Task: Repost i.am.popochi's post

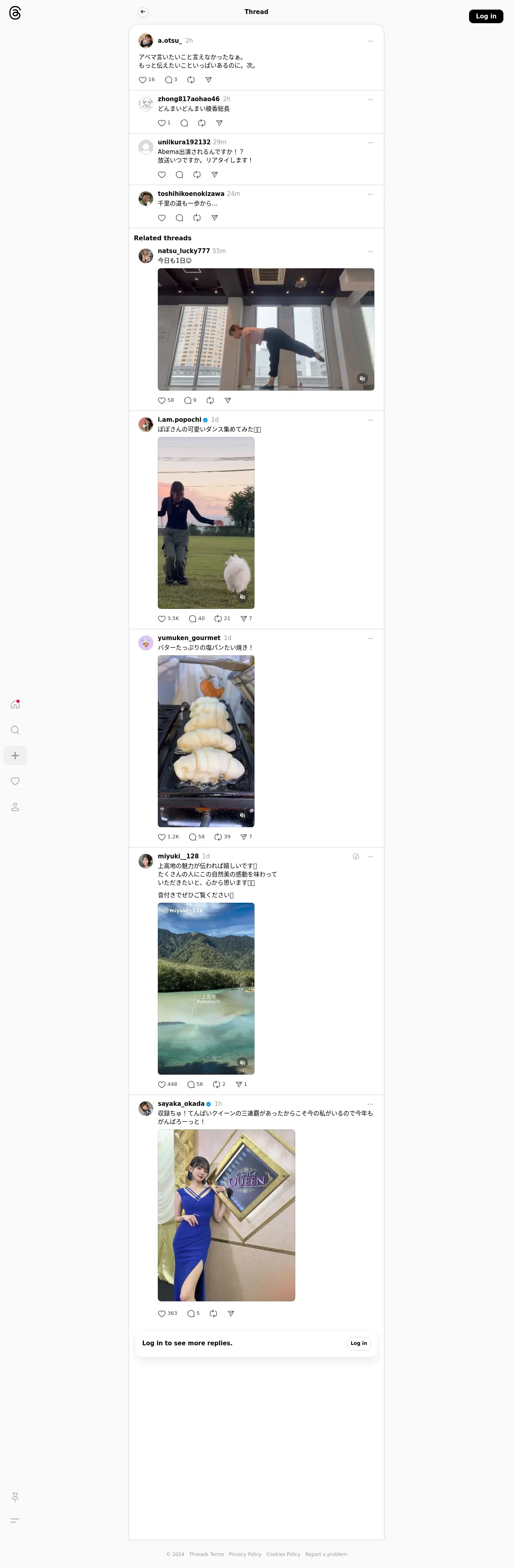Action: point(218,618)
